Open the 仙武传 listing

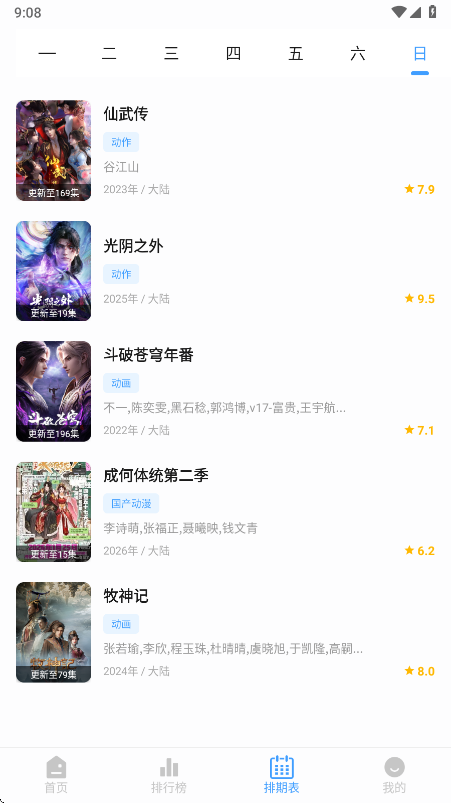(225, 150)
